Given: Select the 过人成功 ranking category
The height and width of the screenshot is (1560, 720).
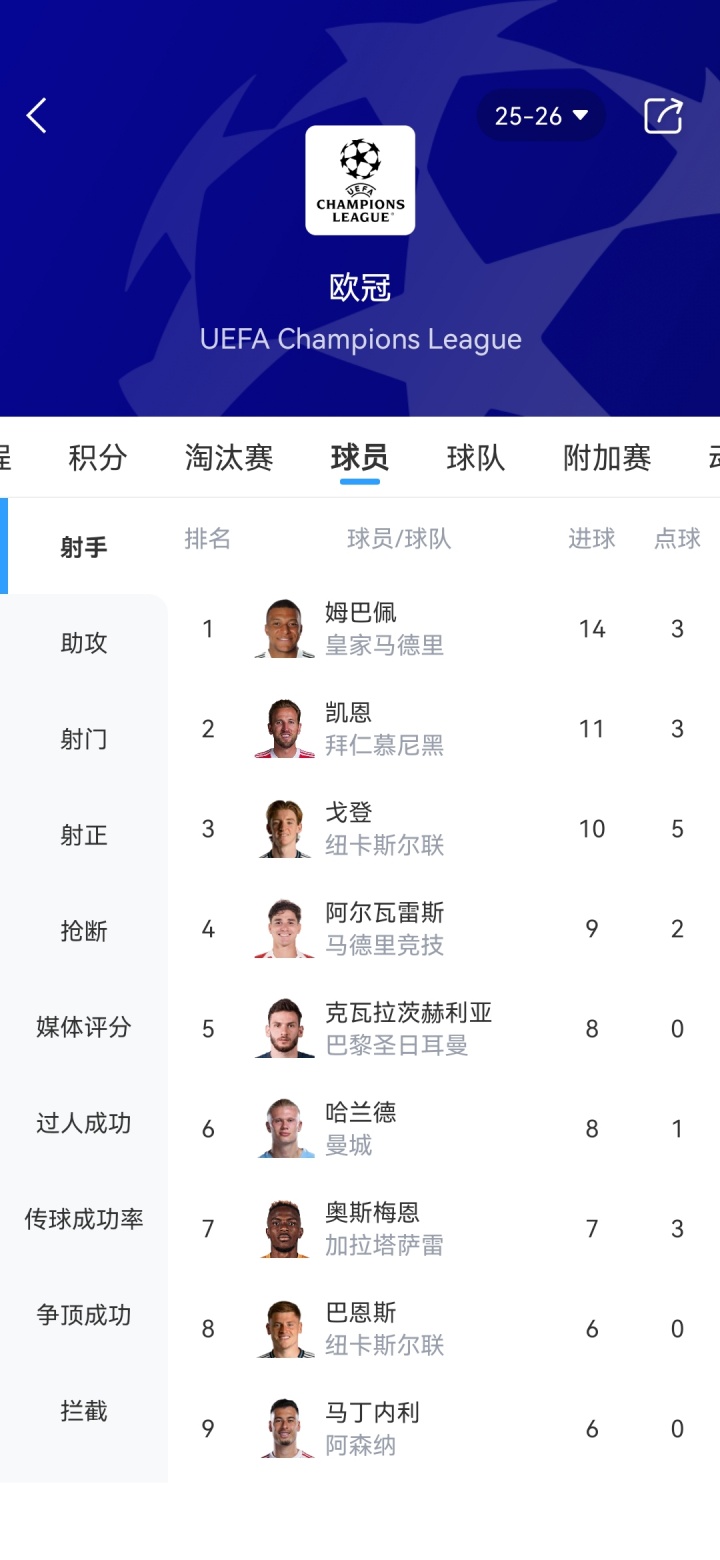Looking at the screenshot, I should point(84,1123).
